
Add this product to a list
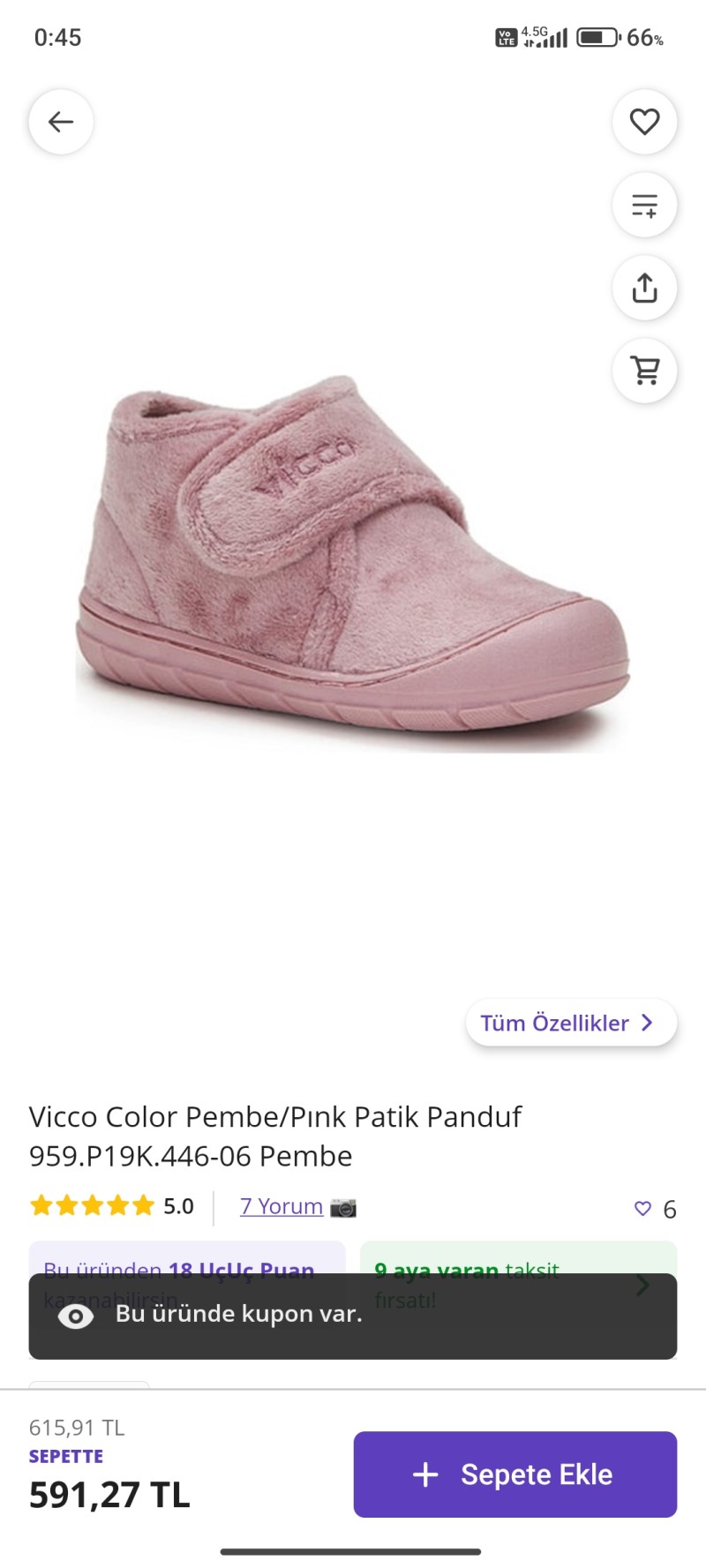[644, 205]
